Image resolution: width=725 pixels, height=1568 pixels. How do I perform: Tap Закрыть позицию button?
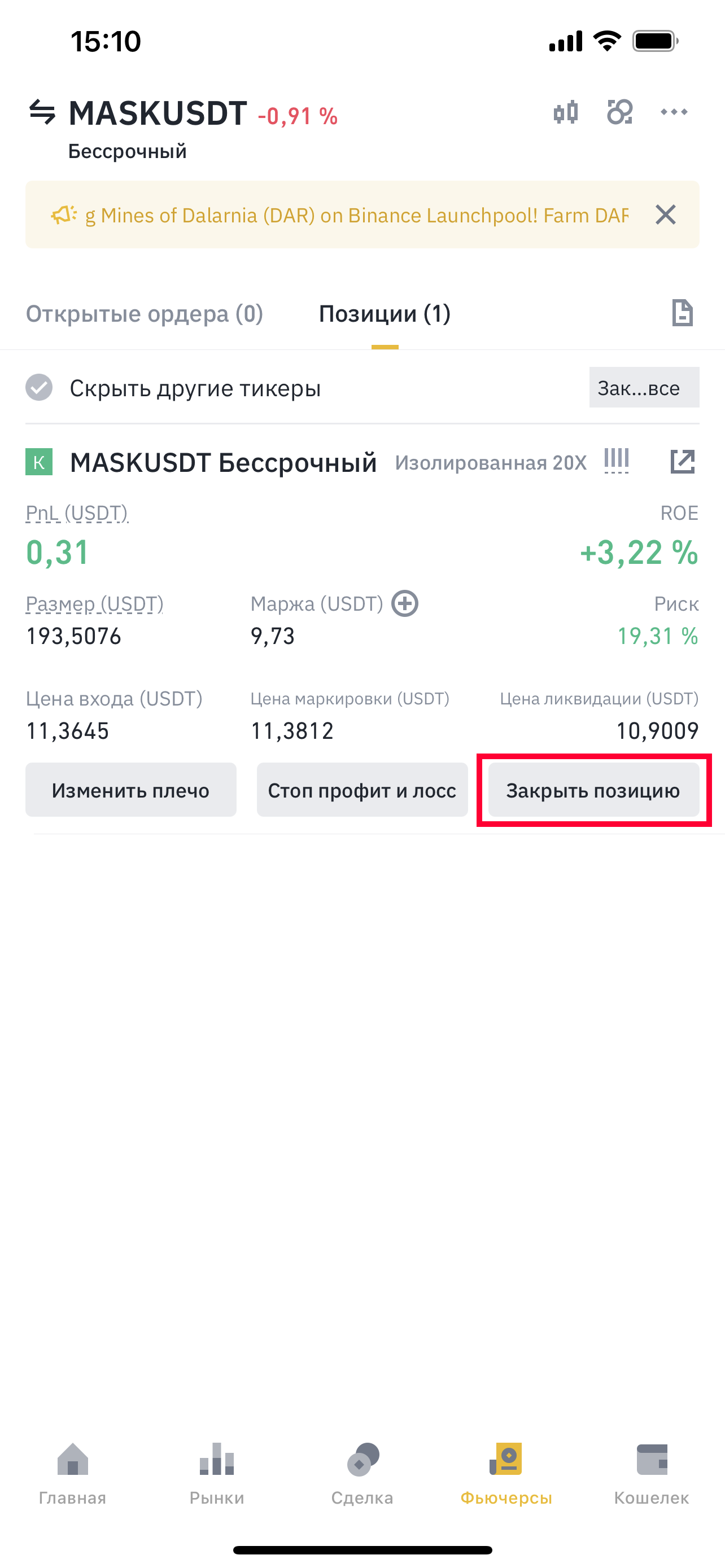593,790
